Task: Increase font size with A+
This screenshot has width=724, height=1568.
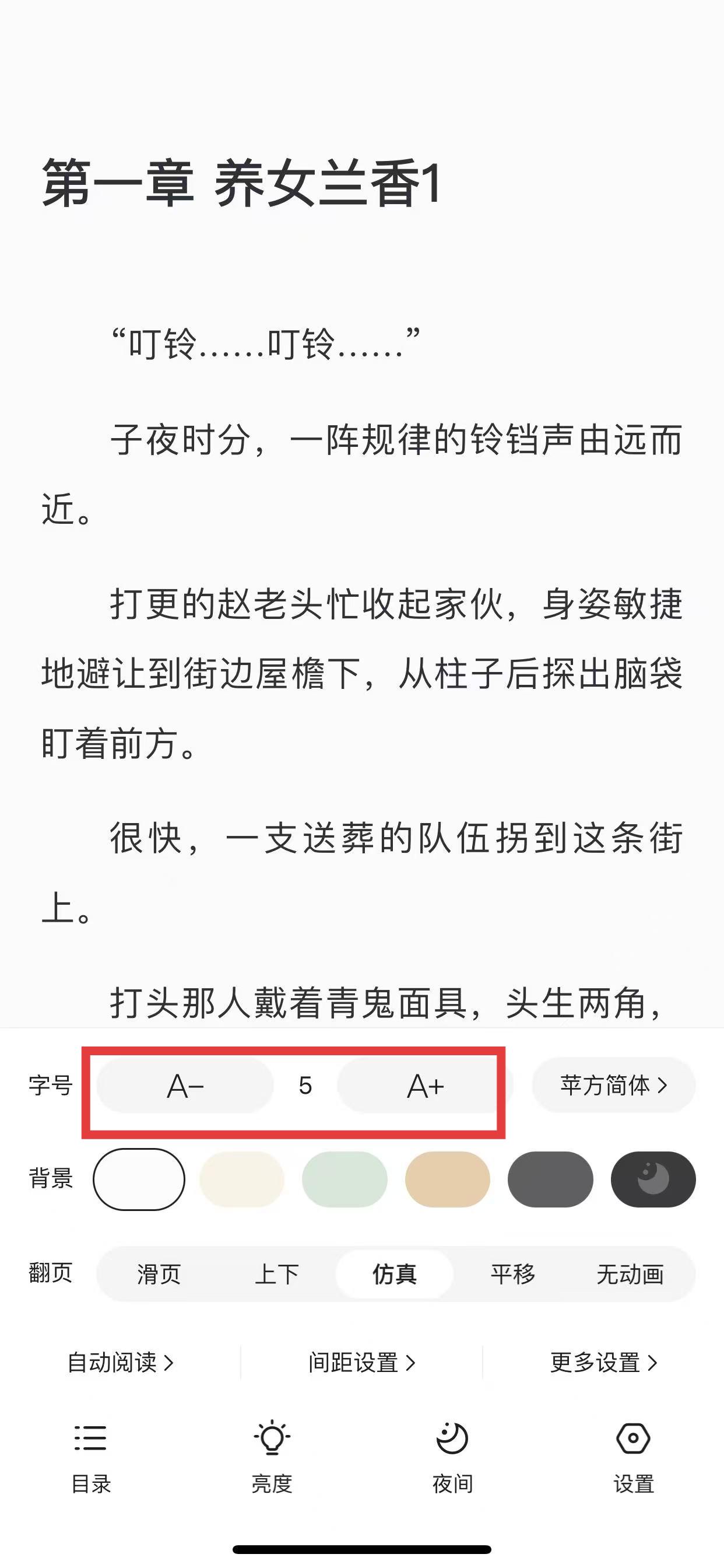Action: point(425,1086)
